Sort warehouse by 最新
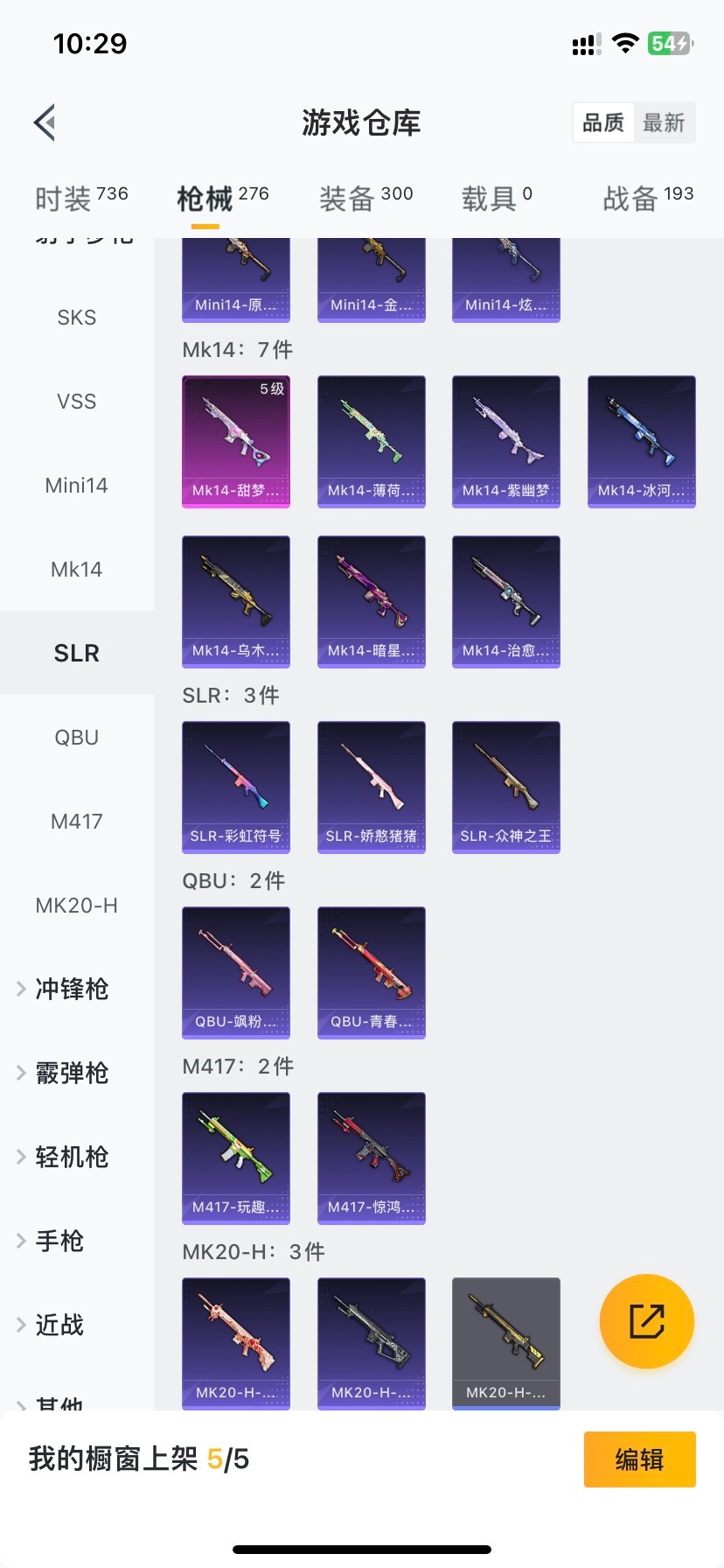 pos(664,122)
